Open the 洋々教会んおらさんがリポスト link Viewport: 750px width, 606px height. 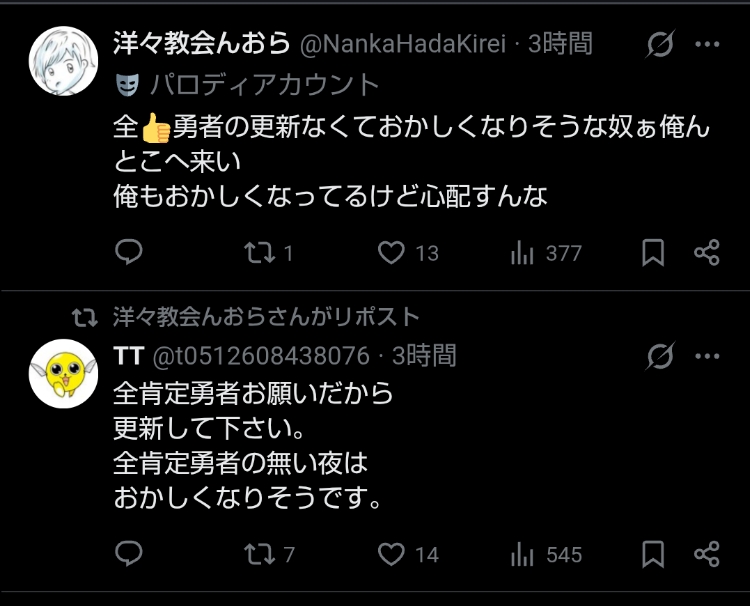pos(266,317)
